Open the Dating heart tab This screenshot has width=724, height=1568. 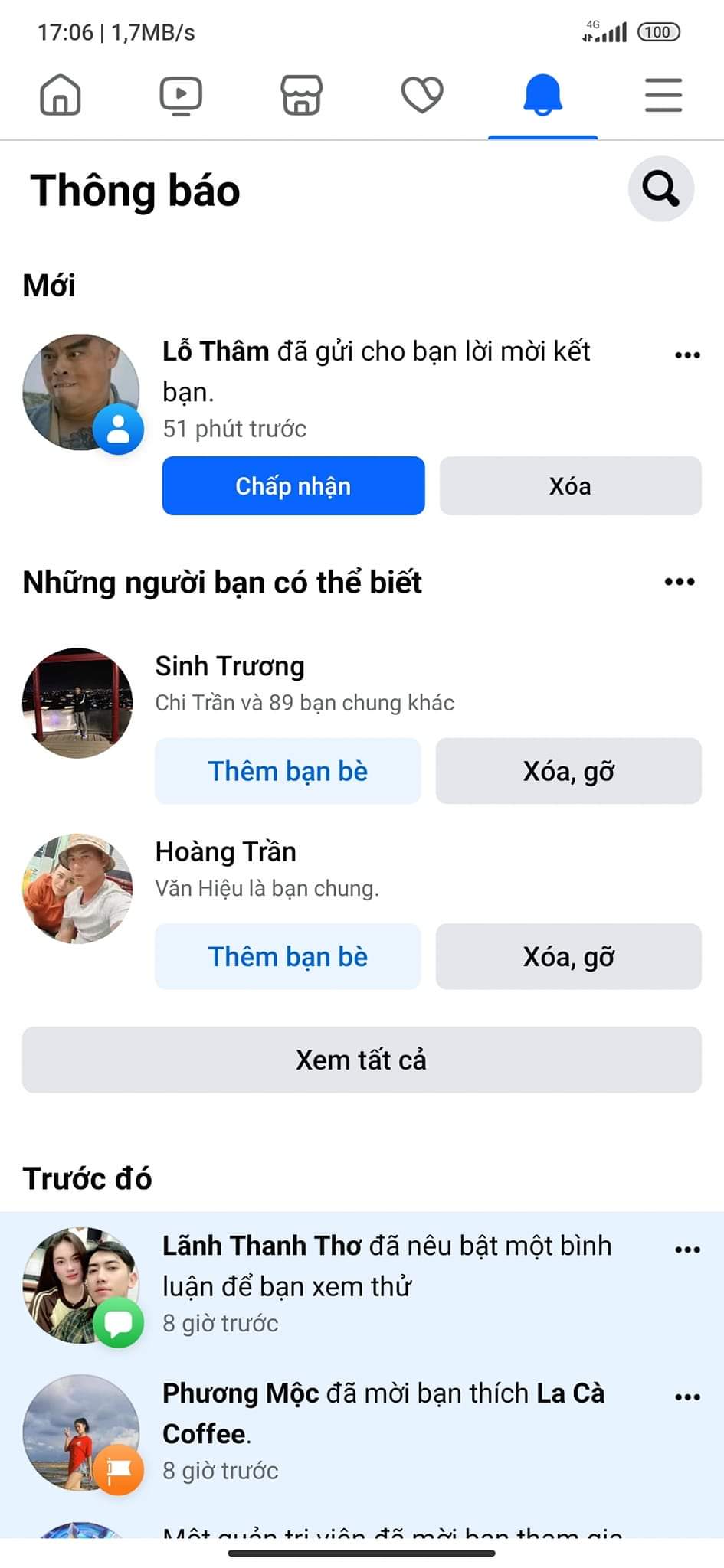pos(422,96)
